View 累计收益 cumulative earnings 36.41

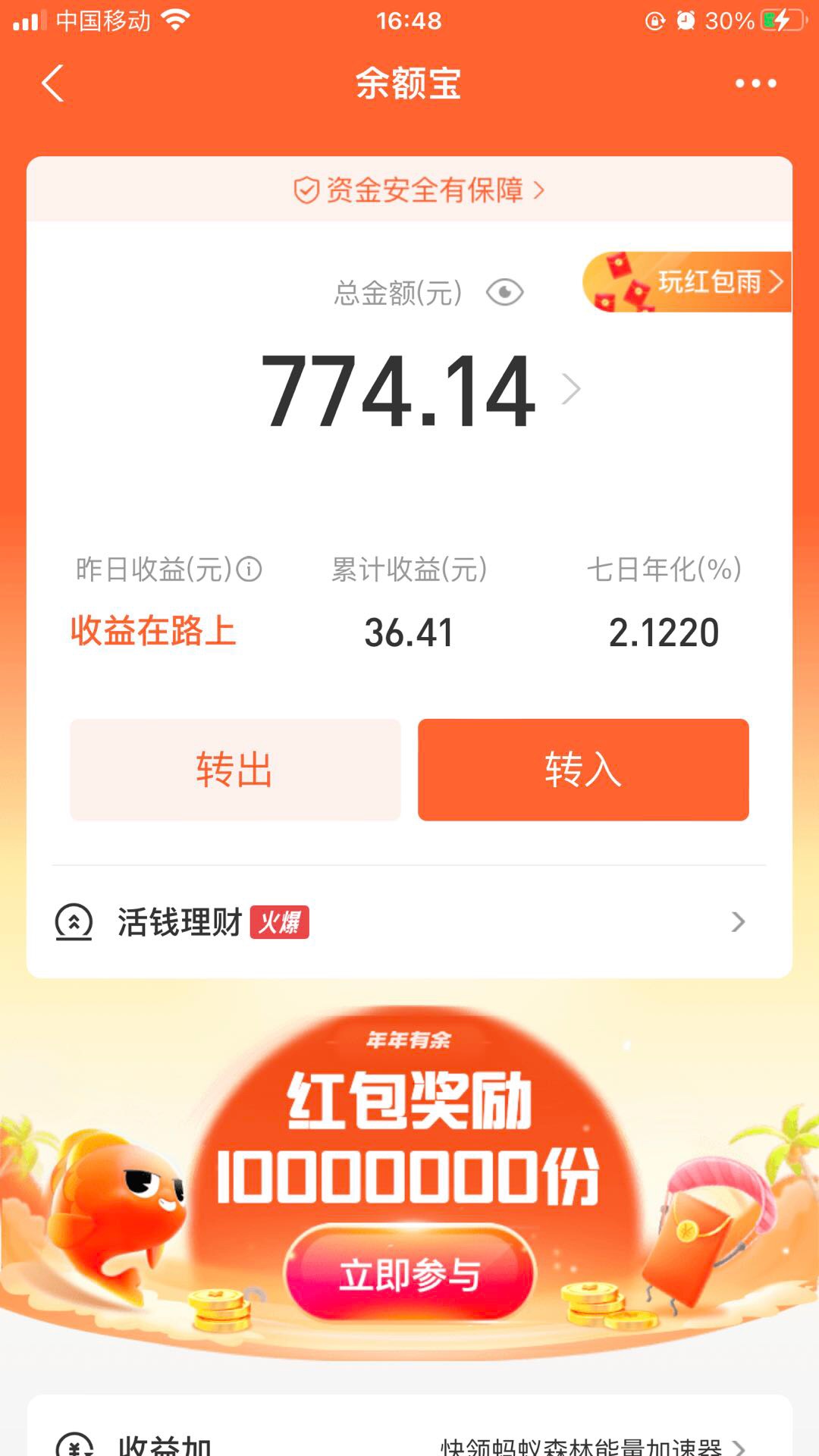(x=409, y=632)
